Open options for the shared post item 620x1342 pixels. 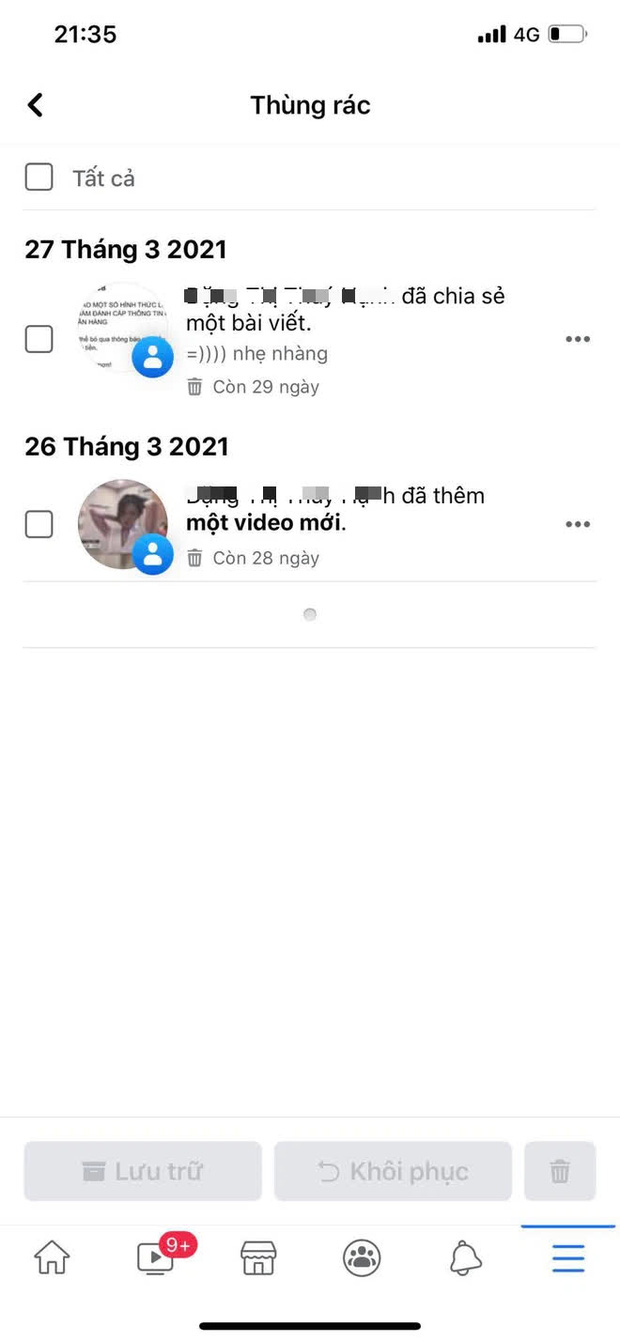[x=577, y=339]
